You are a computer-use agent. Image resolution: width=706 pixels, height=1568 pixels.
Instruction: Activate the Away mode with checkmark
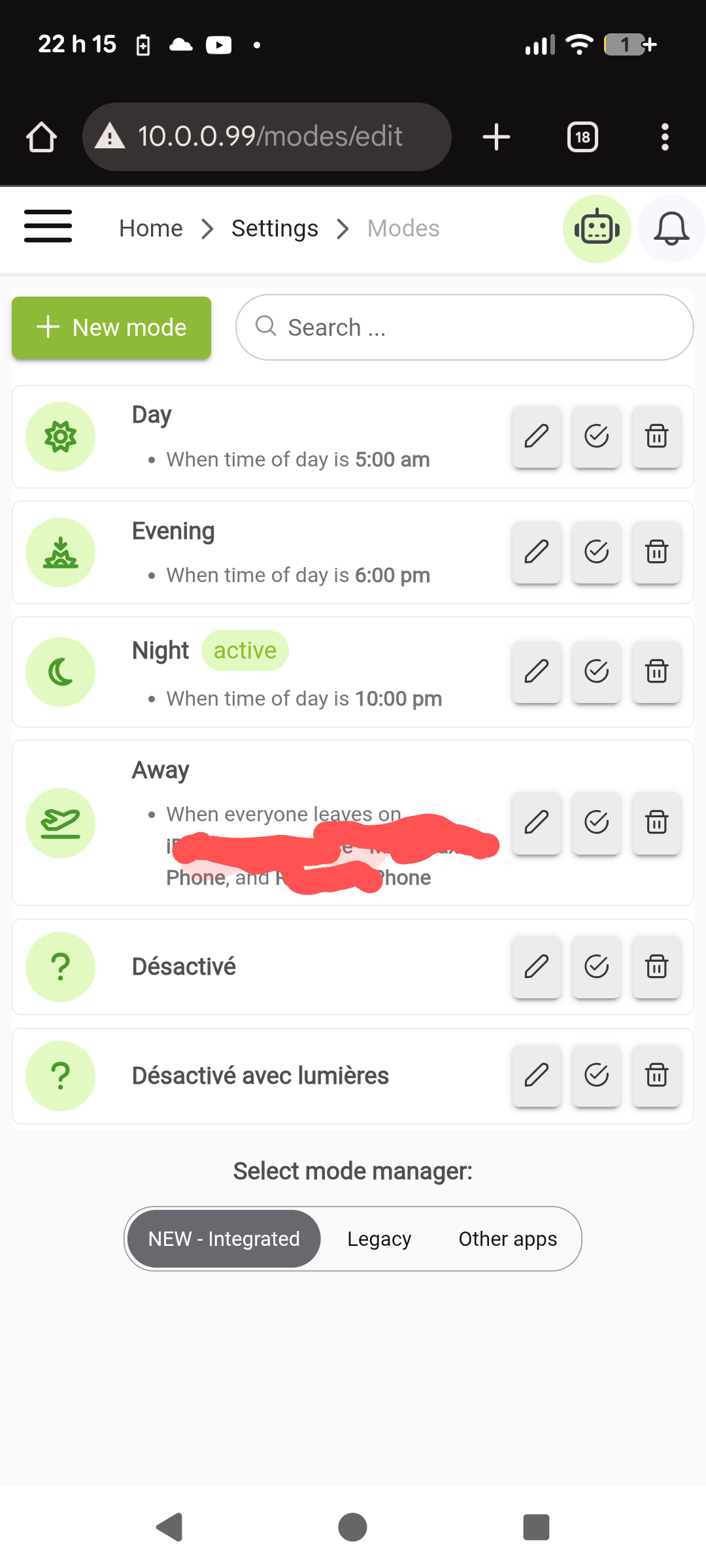tap(596, 823)
